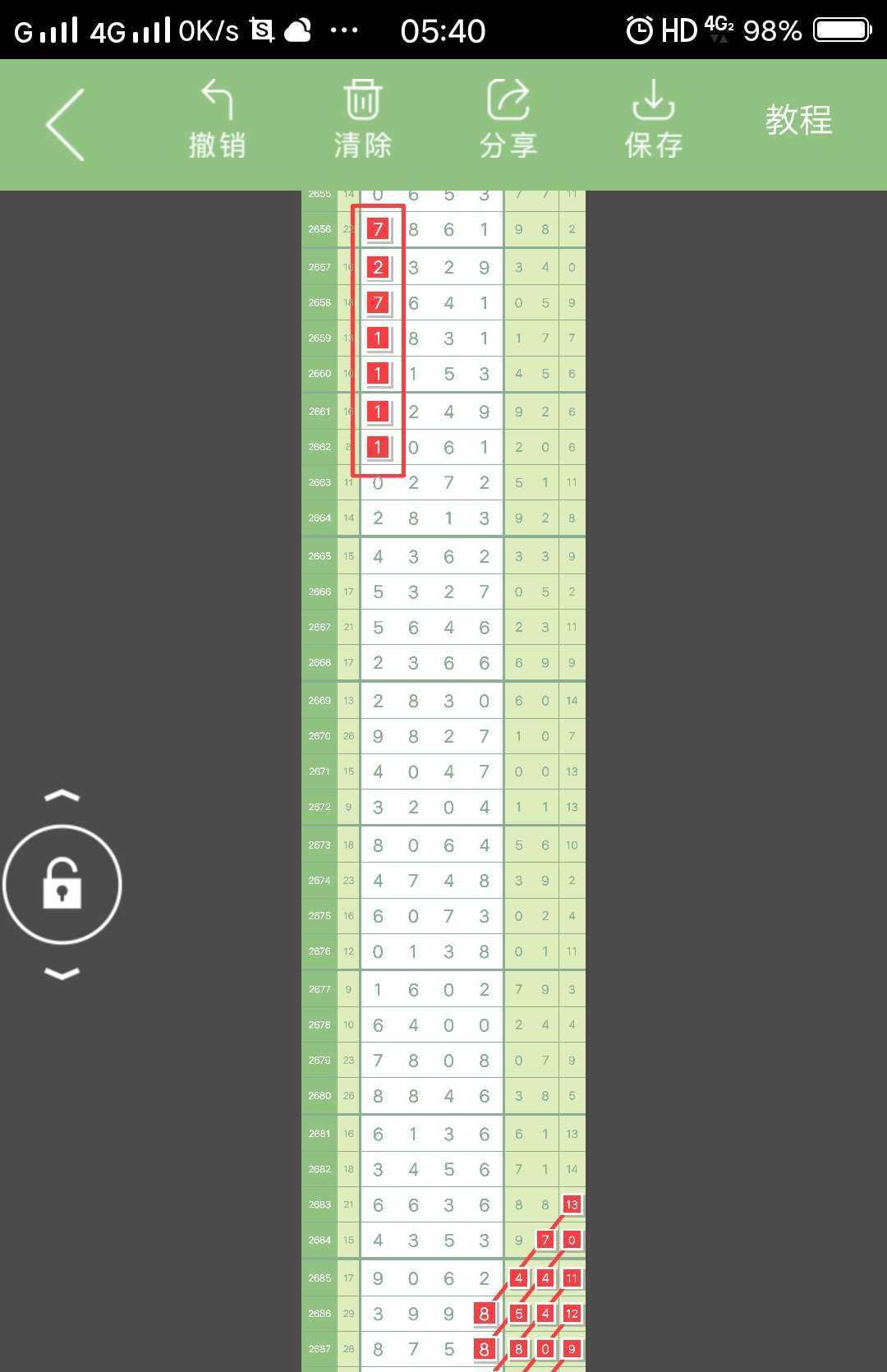The height and width of the screenshot is (1372, 887).
Task: Tap the down chevron below the lock
Action: (62, 974)
